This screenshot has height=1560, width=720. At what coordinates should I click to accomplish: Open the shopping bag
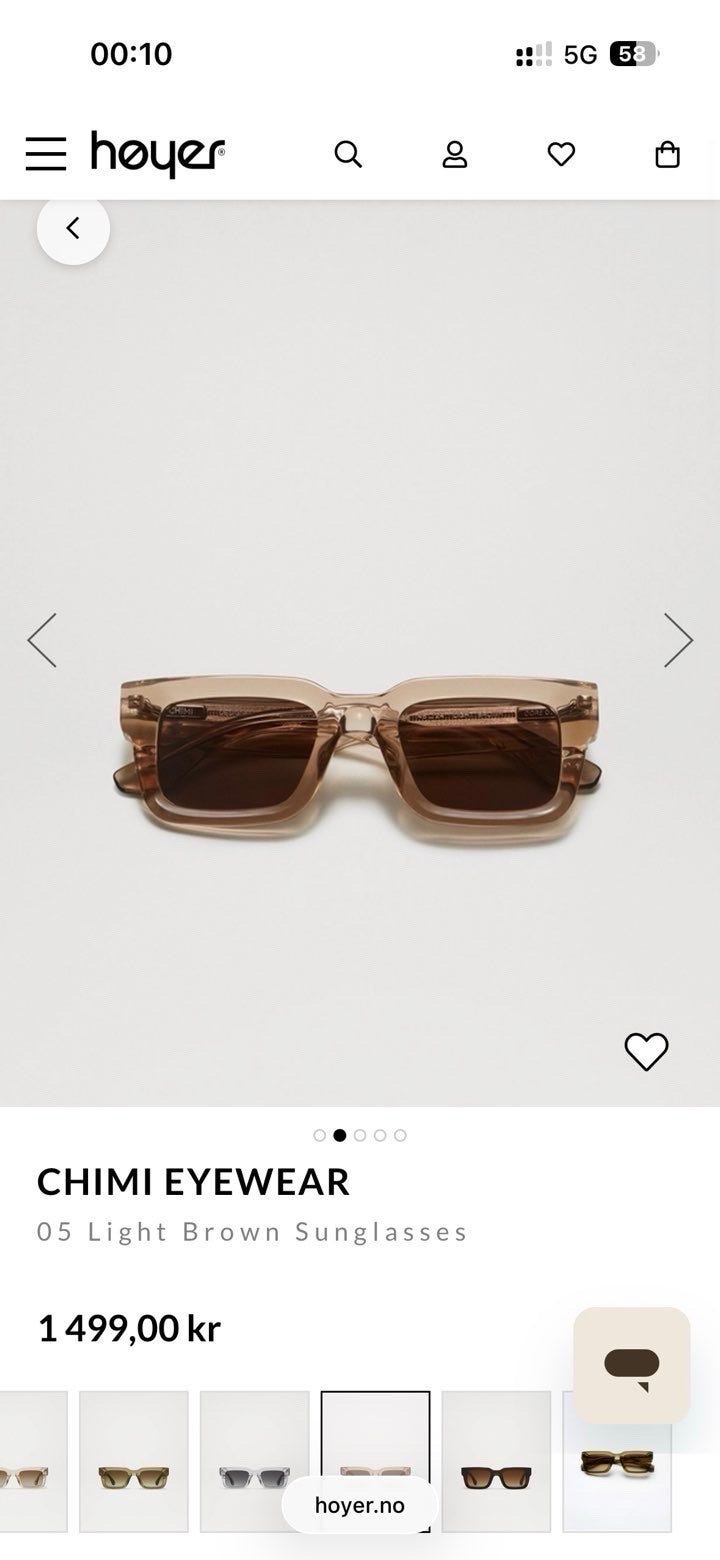[x=667, y=154]
